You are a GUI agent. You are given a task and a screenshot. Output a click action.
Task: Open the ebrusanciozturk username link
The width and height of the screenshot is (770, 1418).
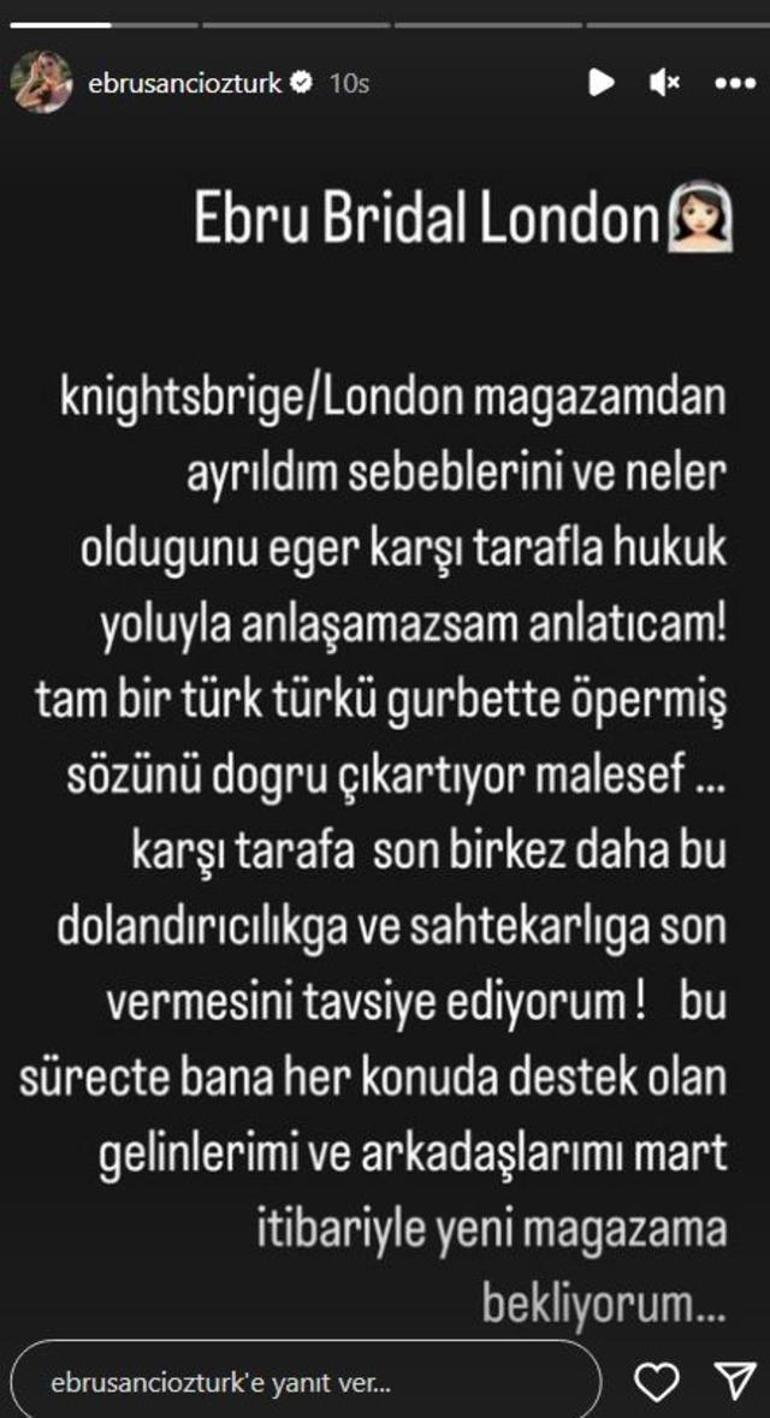[186, 83]
